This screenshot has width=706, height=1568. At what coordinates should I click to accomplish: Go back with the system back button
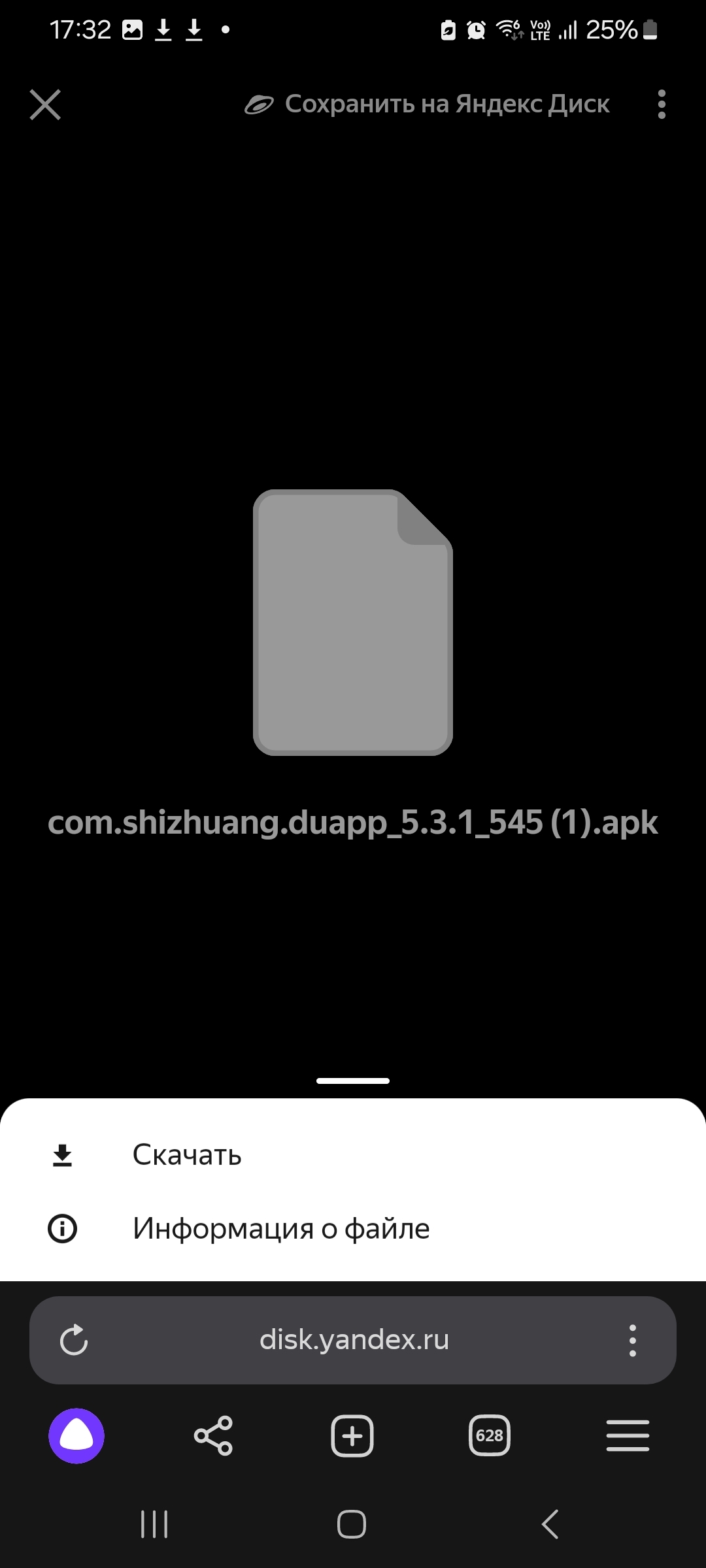(x=550, y=1524)
